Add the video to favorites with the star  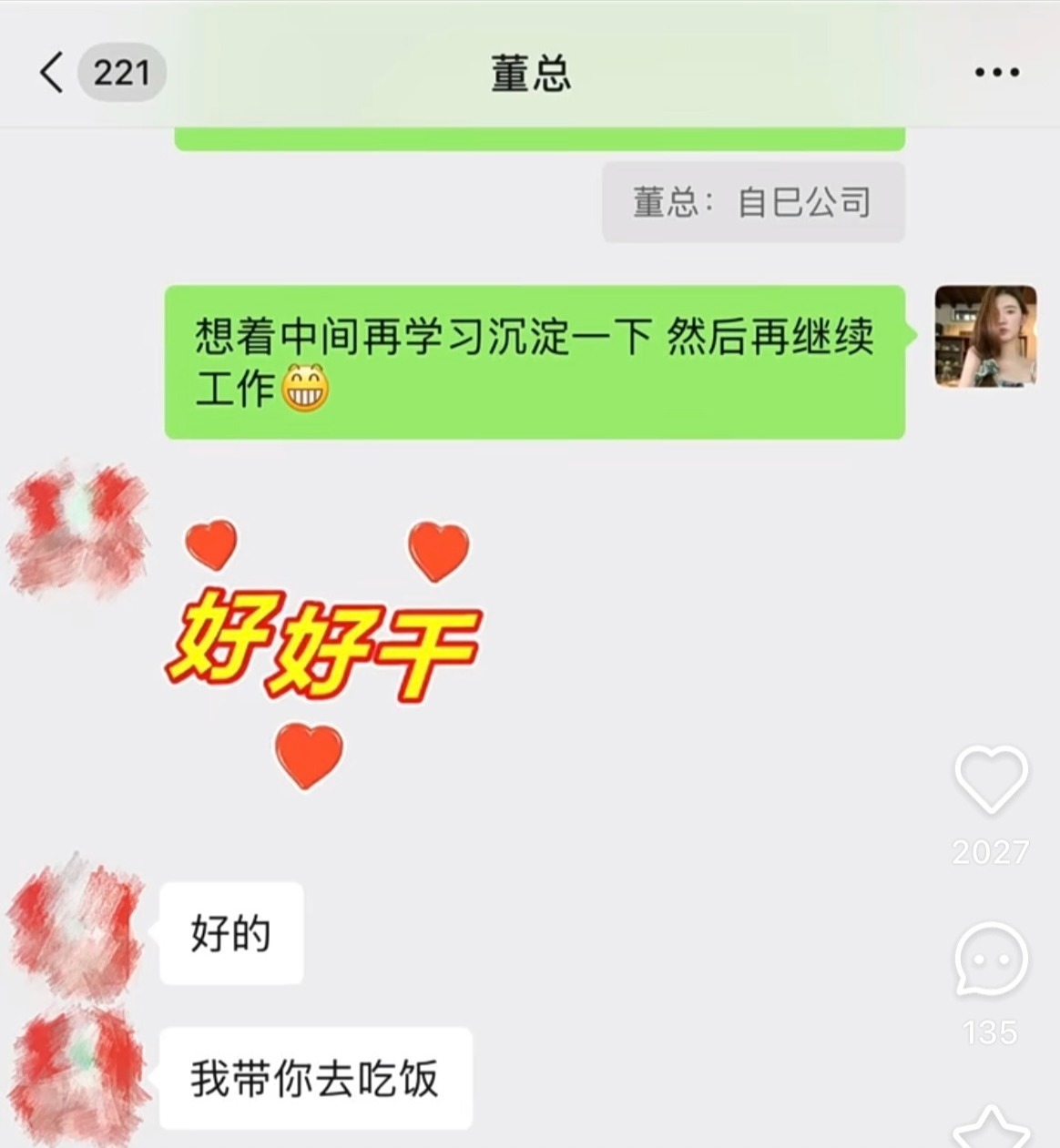tap(991, 1129)
